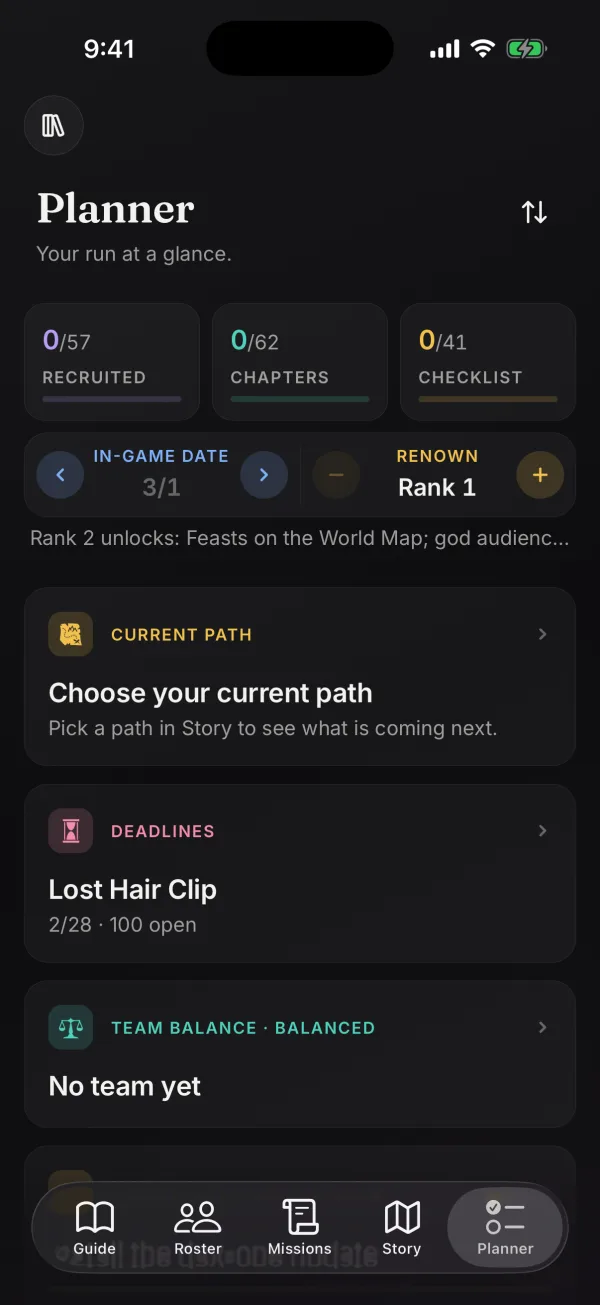Decrease the Renown rank
The height and width of the screenshot is (1305, 600).
pos(336,475)
